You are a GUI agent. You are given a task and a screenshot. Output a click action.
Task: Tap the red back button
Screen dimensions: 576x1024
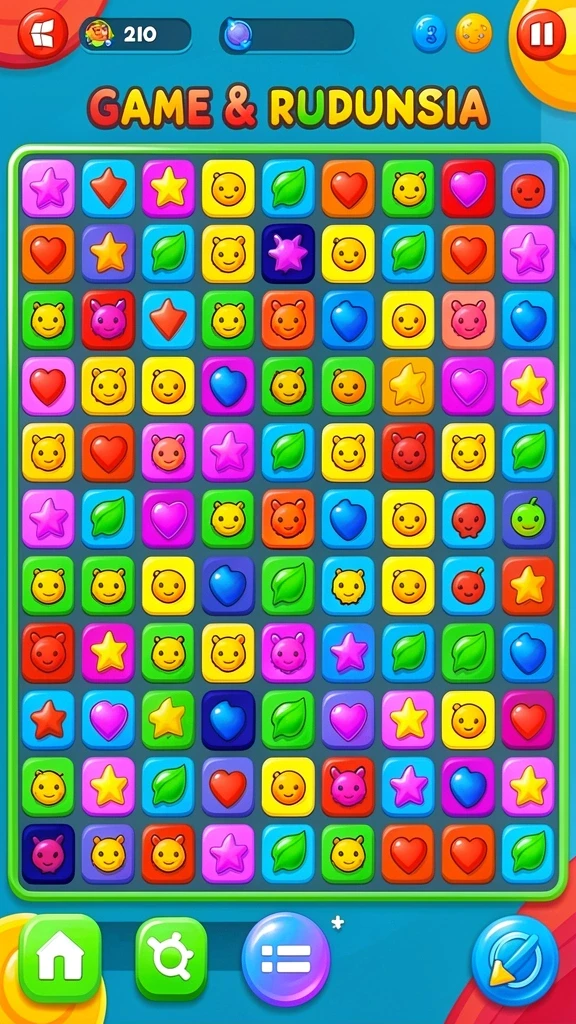tap(42, 34)
